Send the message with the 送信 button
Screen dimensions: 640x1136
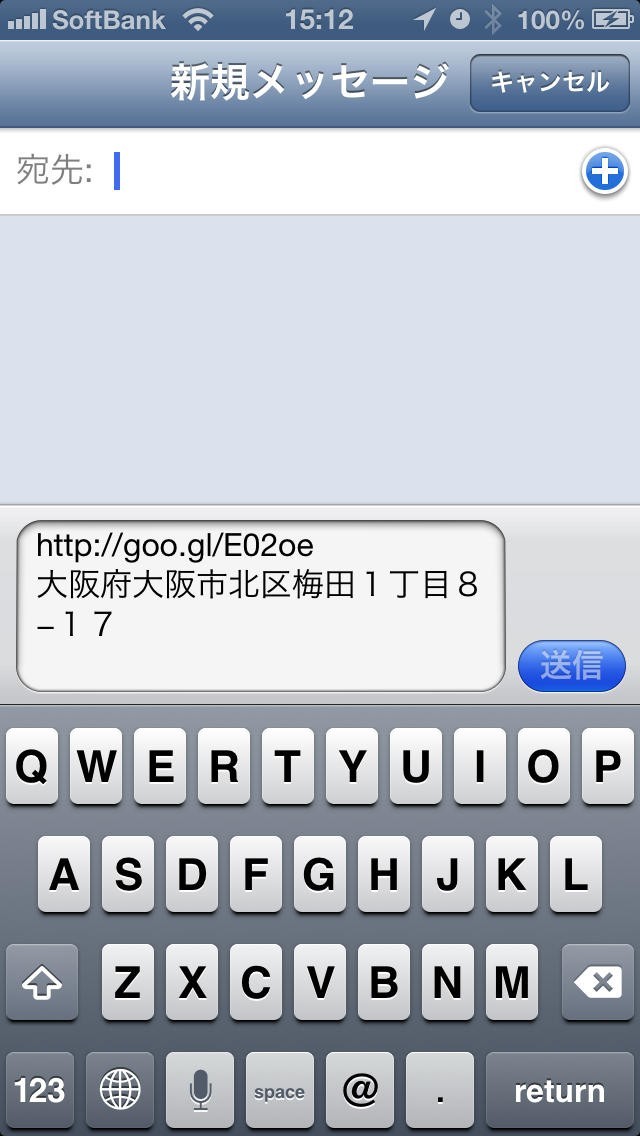tap(571, 665)
